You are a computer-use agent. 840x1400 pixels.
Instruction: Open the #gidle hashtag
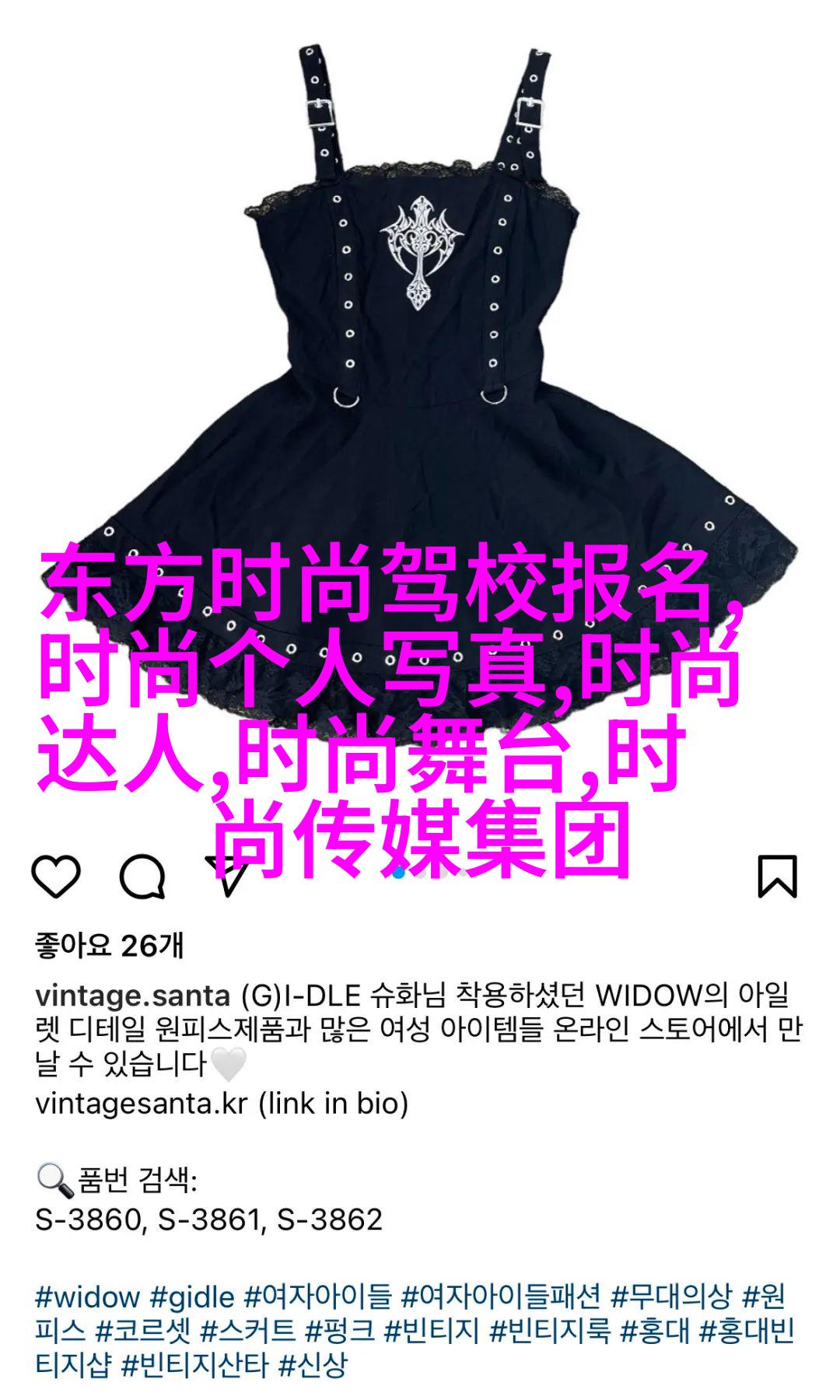click(x=192, y=1297)
